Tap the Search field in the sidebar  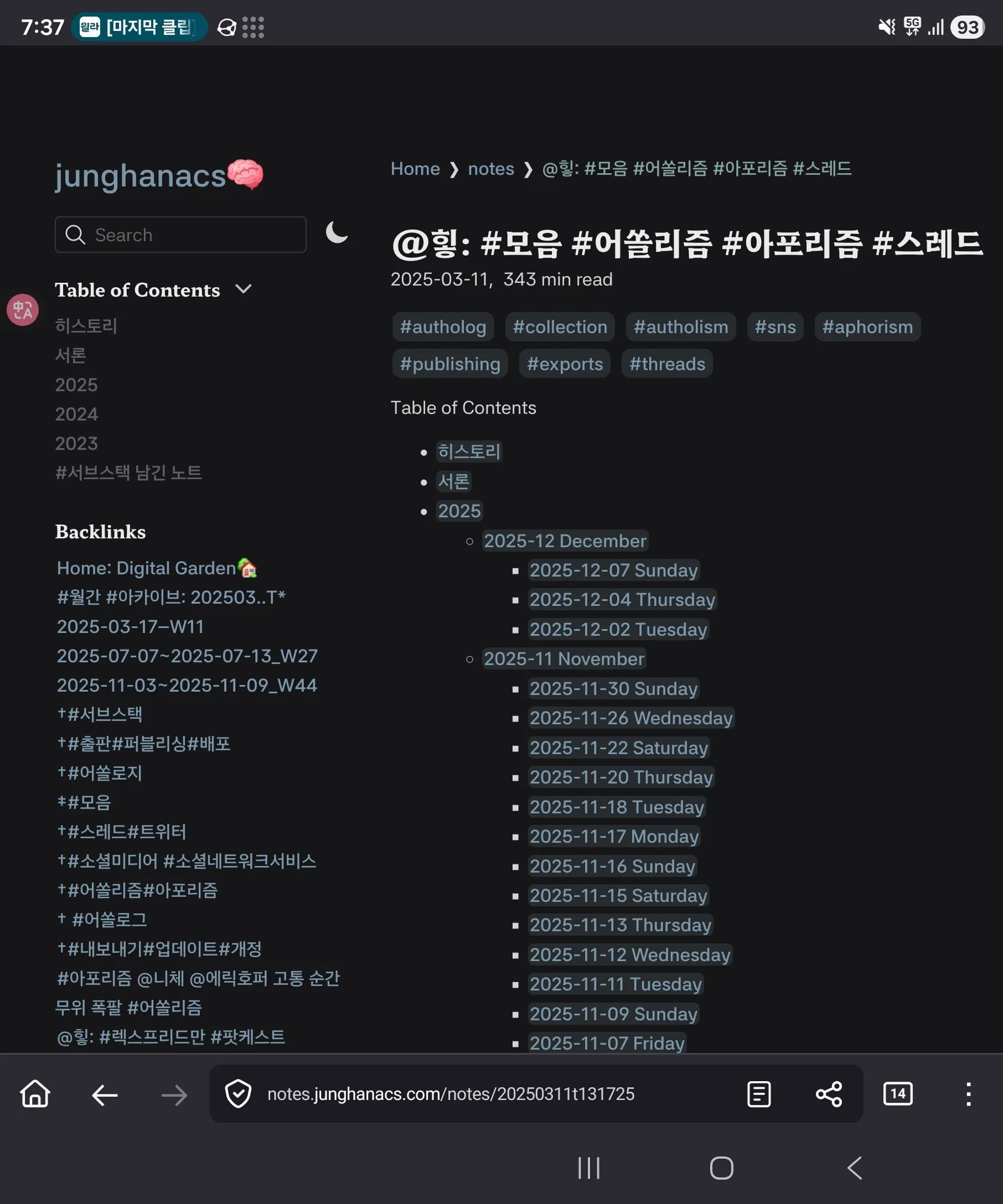pyautogui.click(x=180, y=235)
